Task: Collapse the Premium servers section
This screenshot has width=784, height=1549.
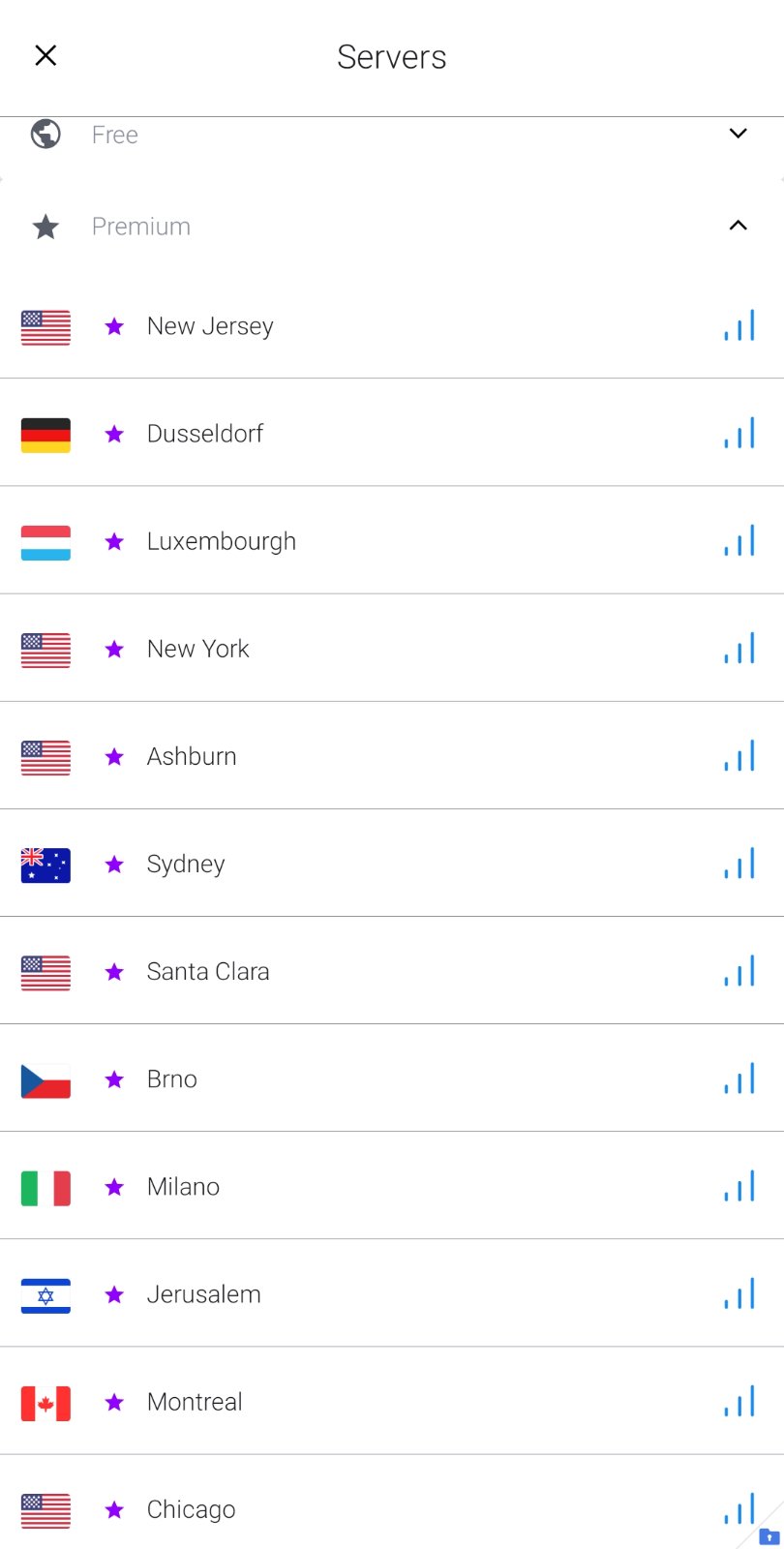Action: click(737, 226)
